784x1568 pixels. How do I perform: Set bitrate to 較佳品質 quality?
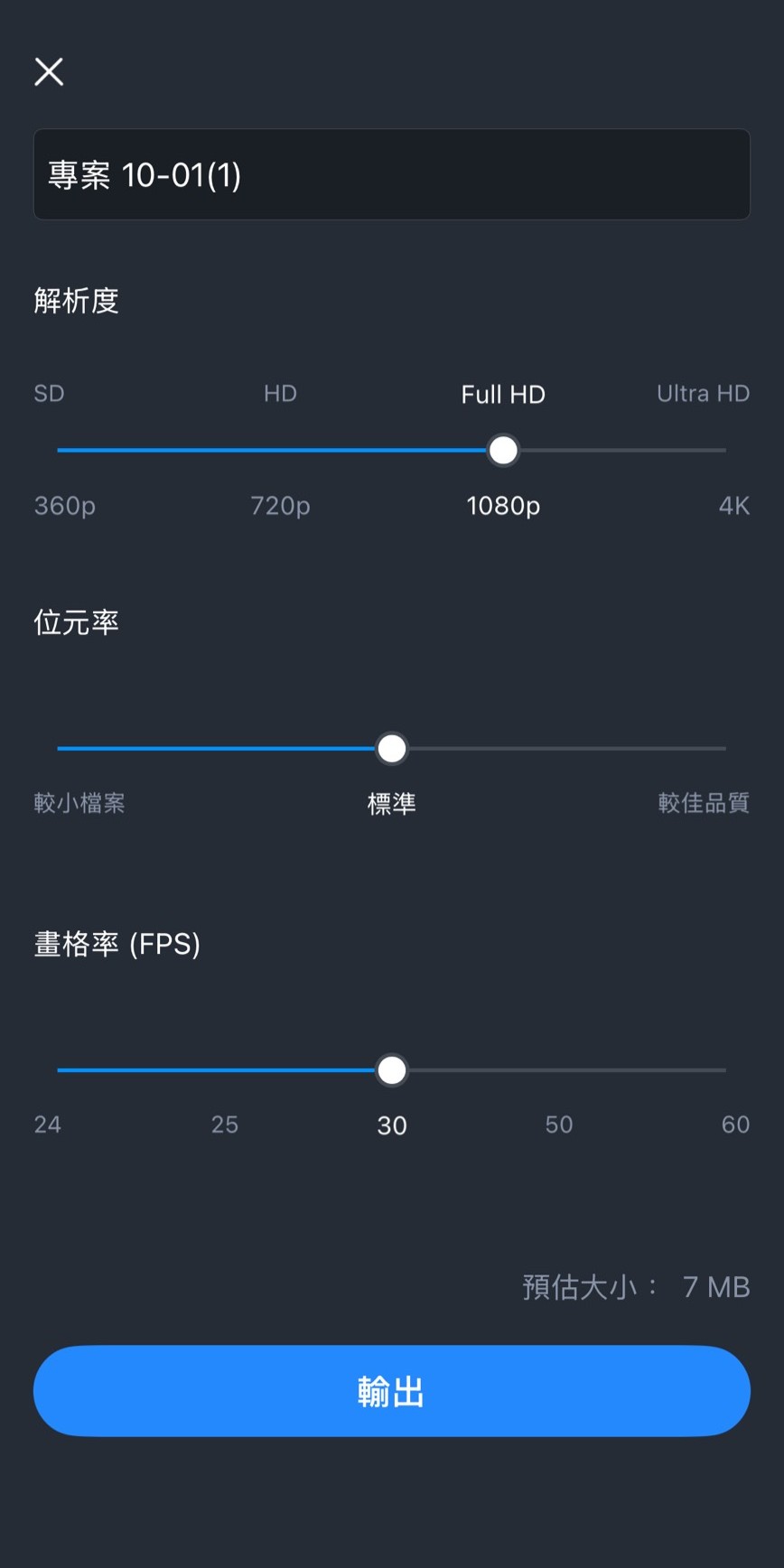coord(705,803)
